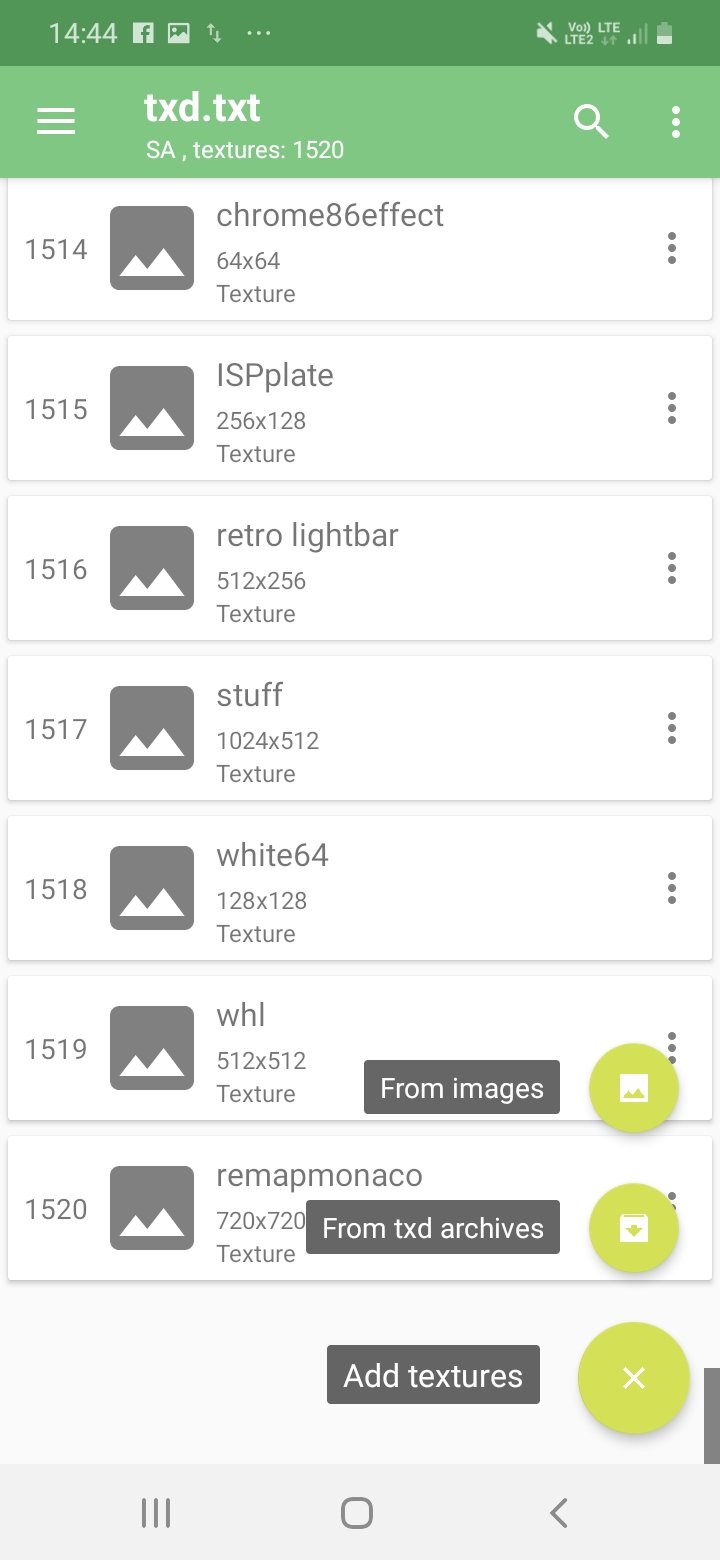
Task: Select the ISPplate texture row
Action: tap(360, 408)
